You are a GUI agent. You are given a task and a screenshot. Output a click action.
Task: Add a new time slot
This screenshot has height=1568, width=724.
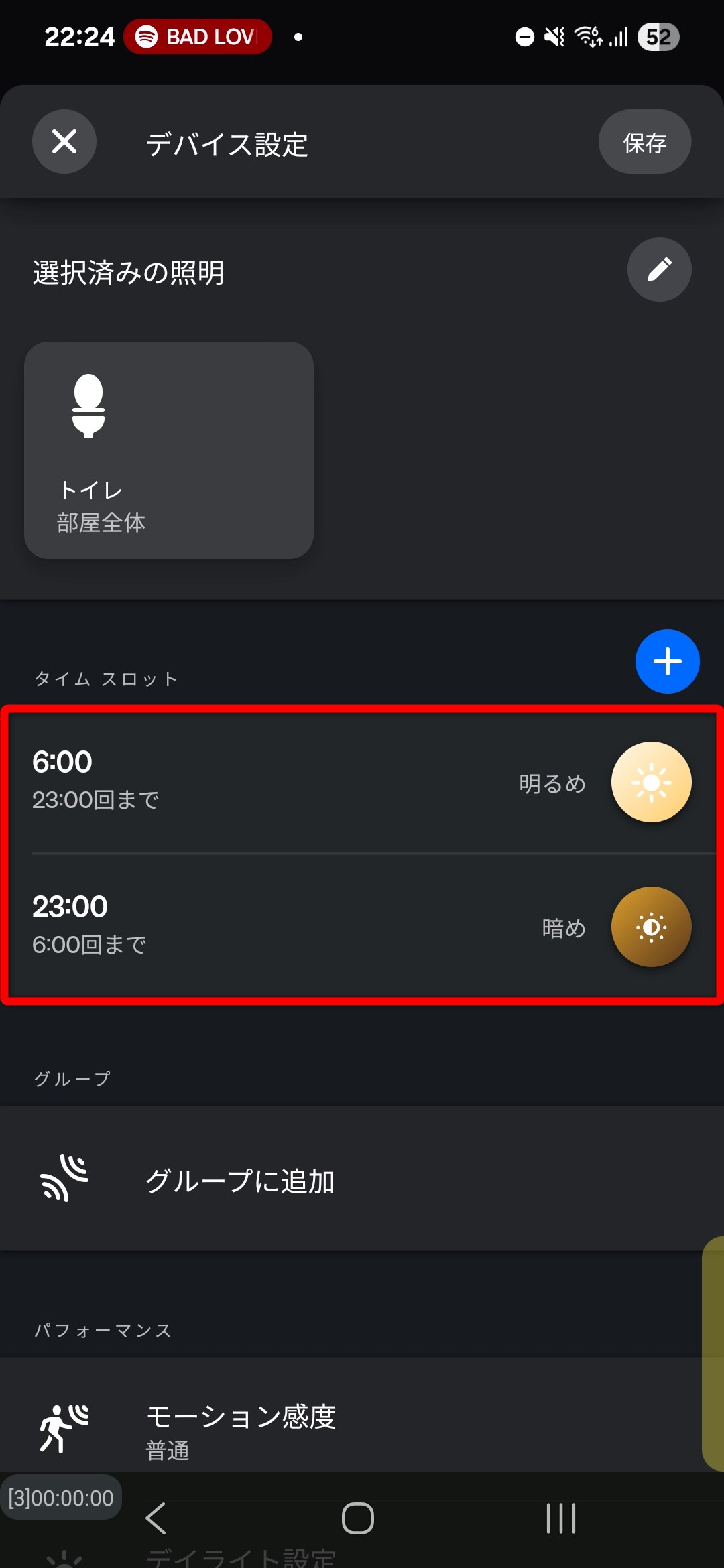click(667, 661)
